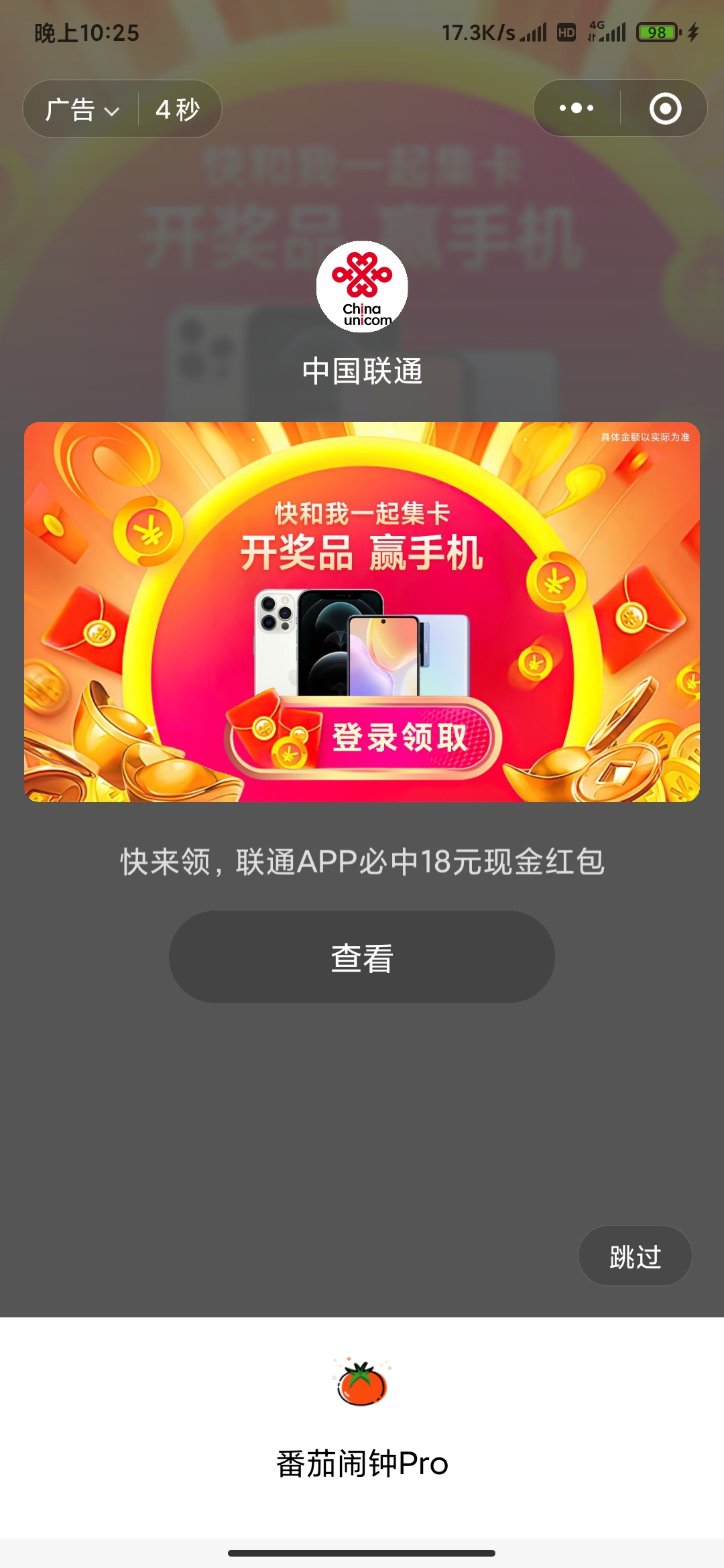
Task: Skip the ad with 跳过
Action: (635, 1256)
